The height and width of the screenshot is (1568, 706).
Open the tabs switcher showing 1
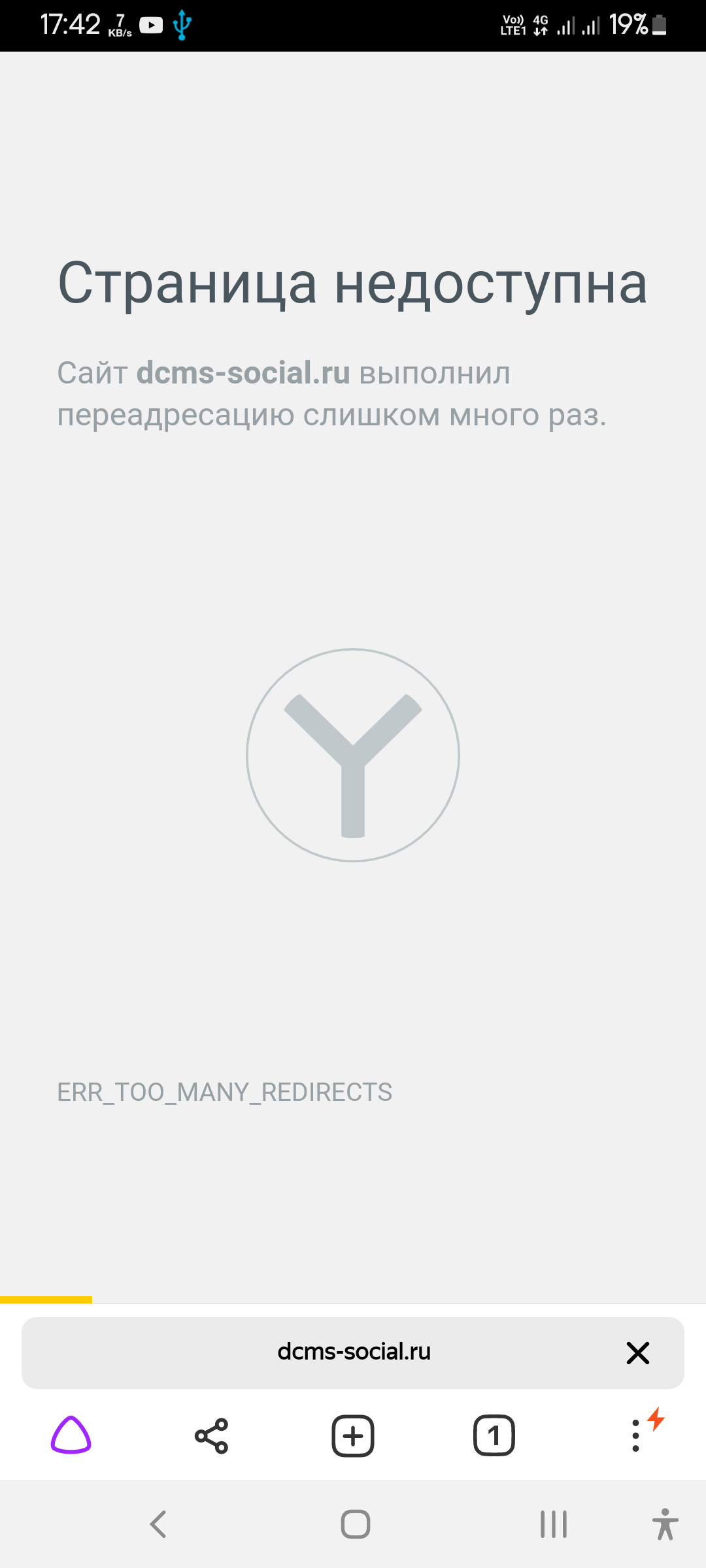point(494,1435)
